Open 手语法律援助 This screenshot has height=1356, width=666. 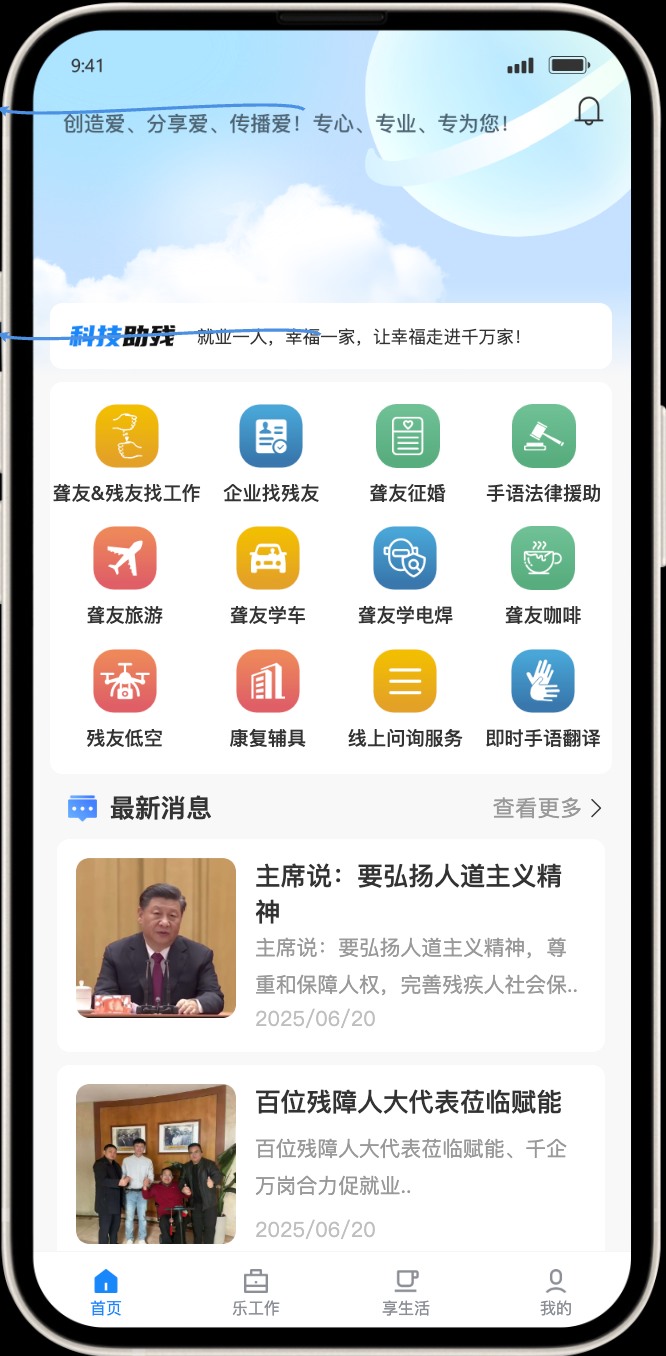click(543, 436)
